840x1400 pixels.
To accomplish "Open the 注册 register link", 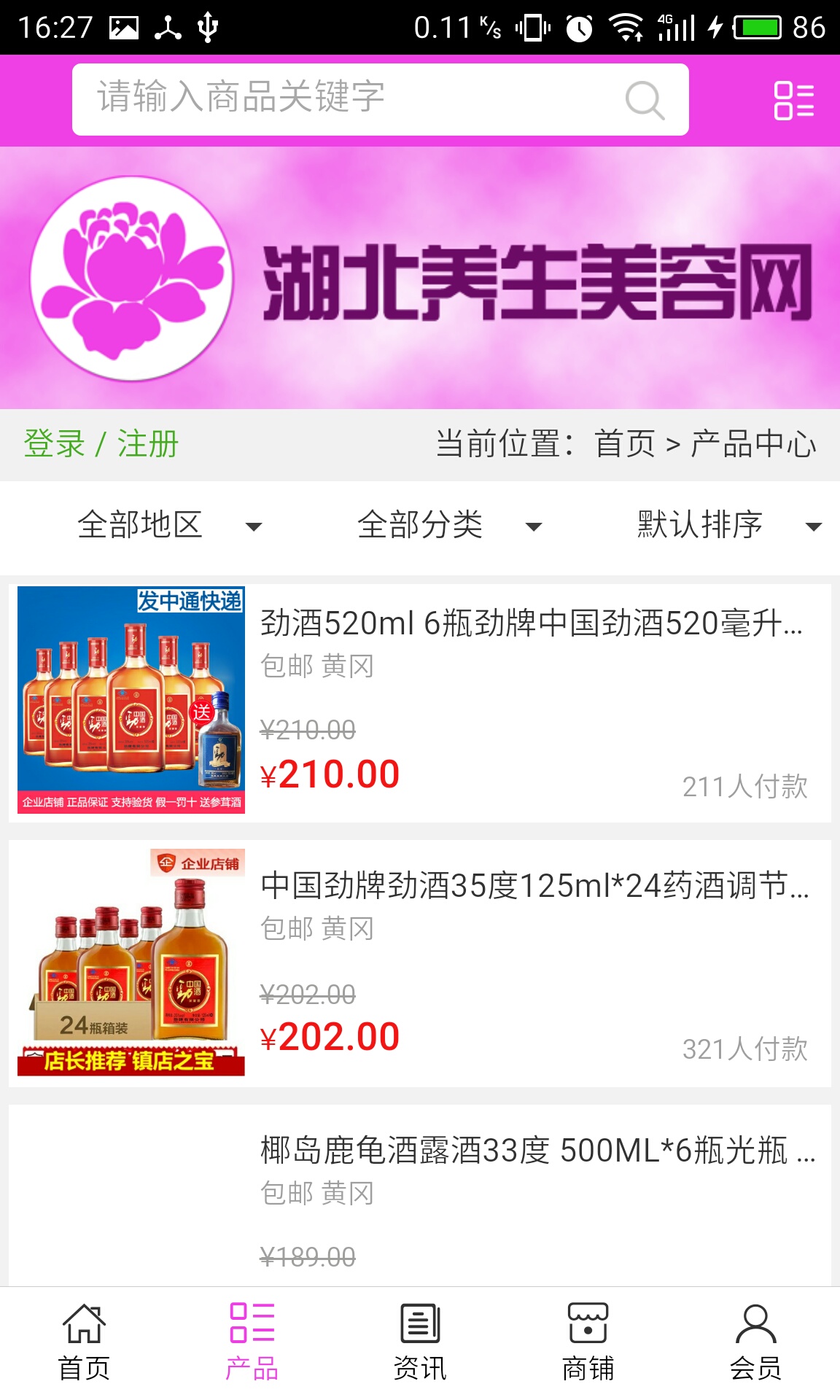I will click(x=148, y=444).
